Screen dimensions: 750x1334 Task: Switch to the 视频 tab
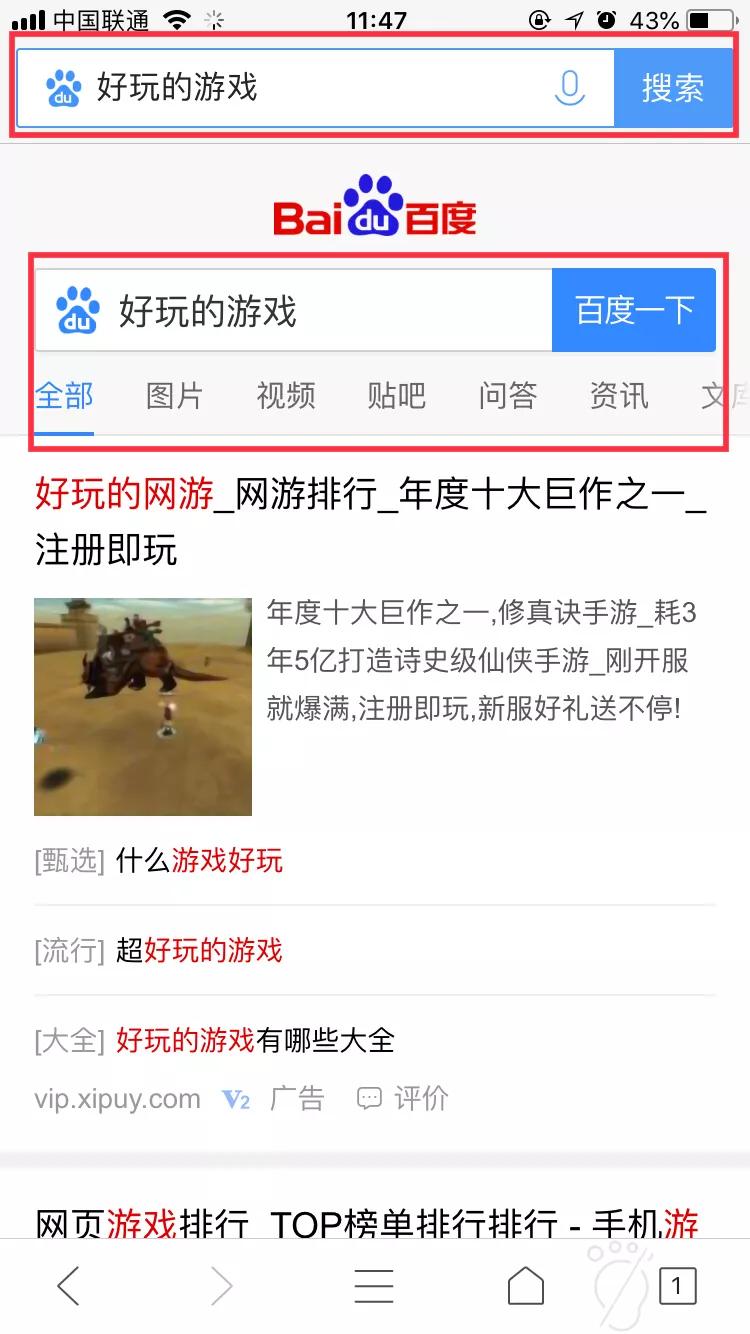click(285, 396)
